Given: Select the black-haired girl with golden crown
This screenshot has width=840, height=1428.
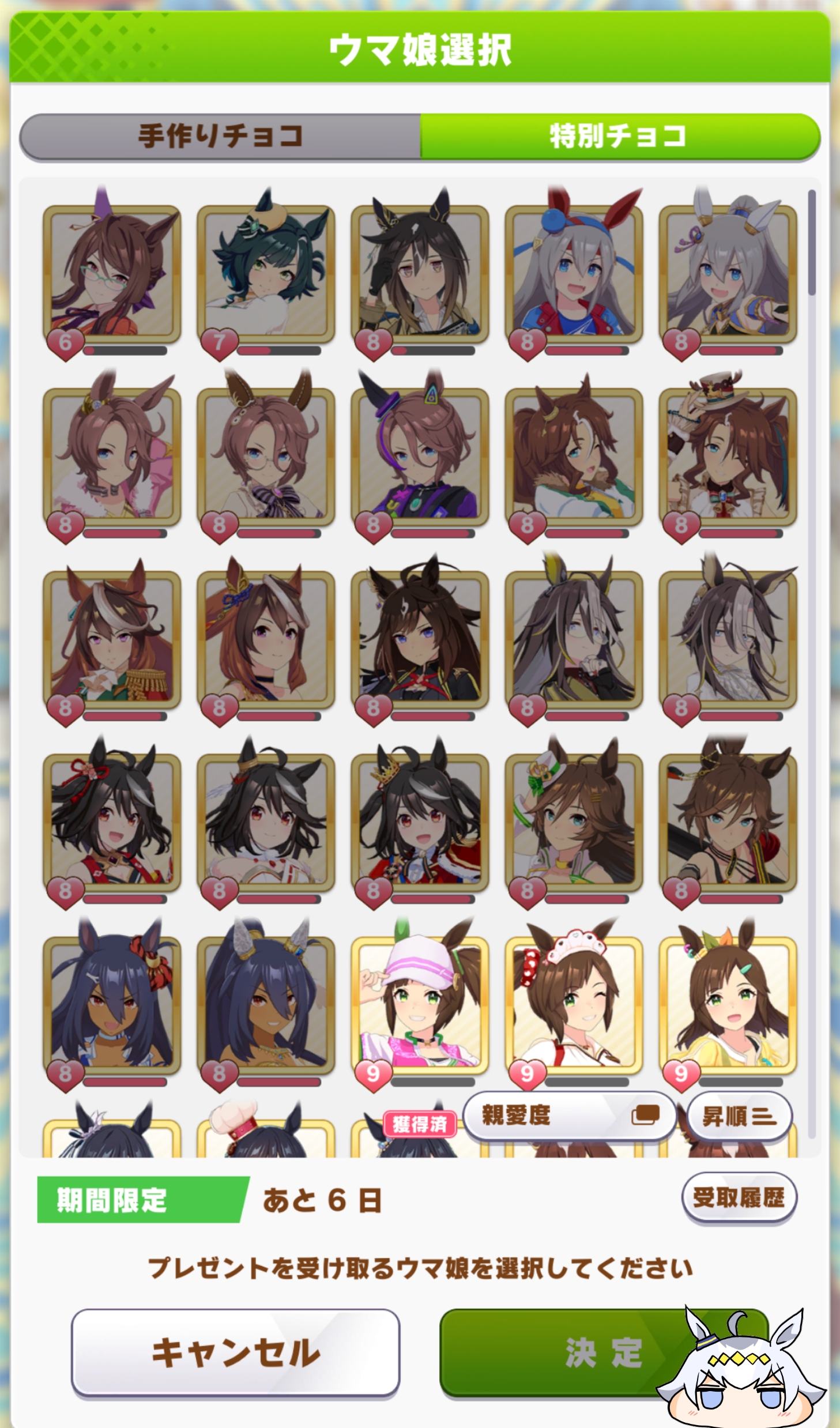Looking at the screenshot, I should (420, 821).
